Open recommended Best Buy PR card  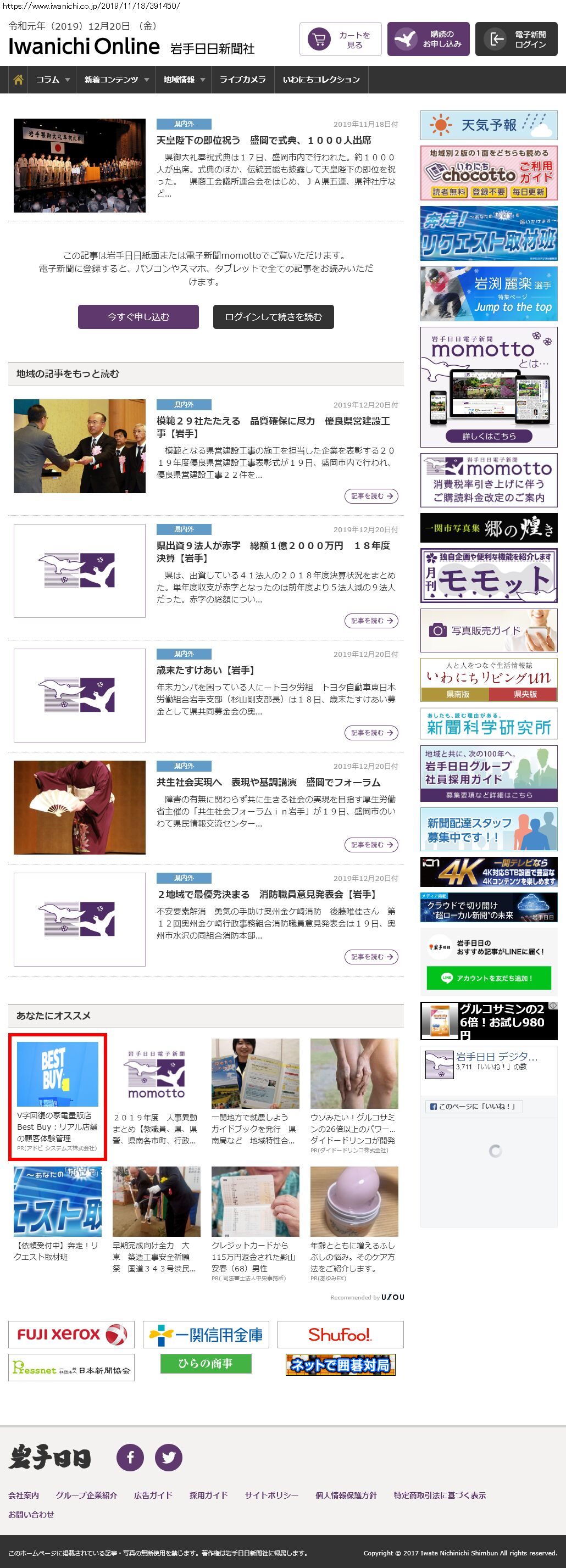coord(57,1097)
